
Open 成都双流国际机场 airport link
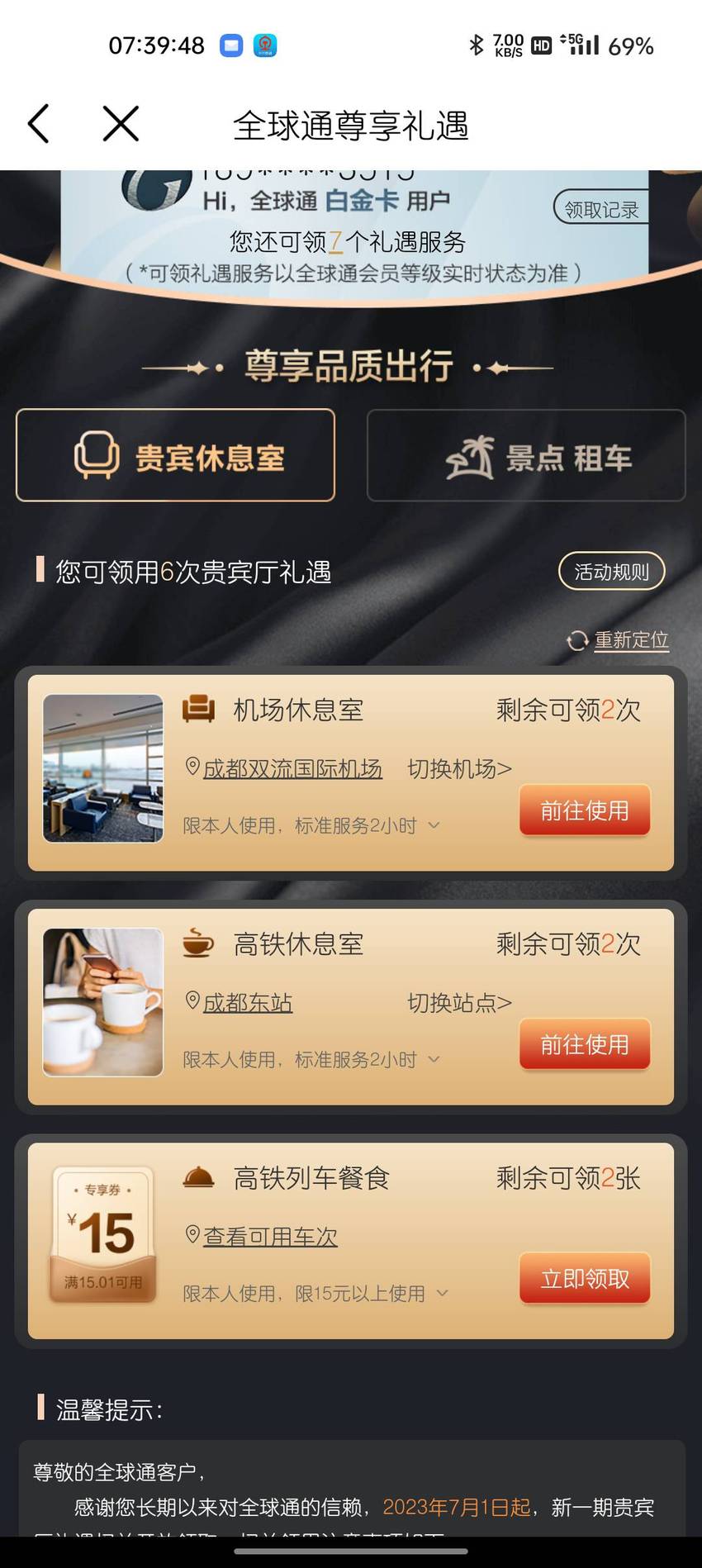[292, 769]
